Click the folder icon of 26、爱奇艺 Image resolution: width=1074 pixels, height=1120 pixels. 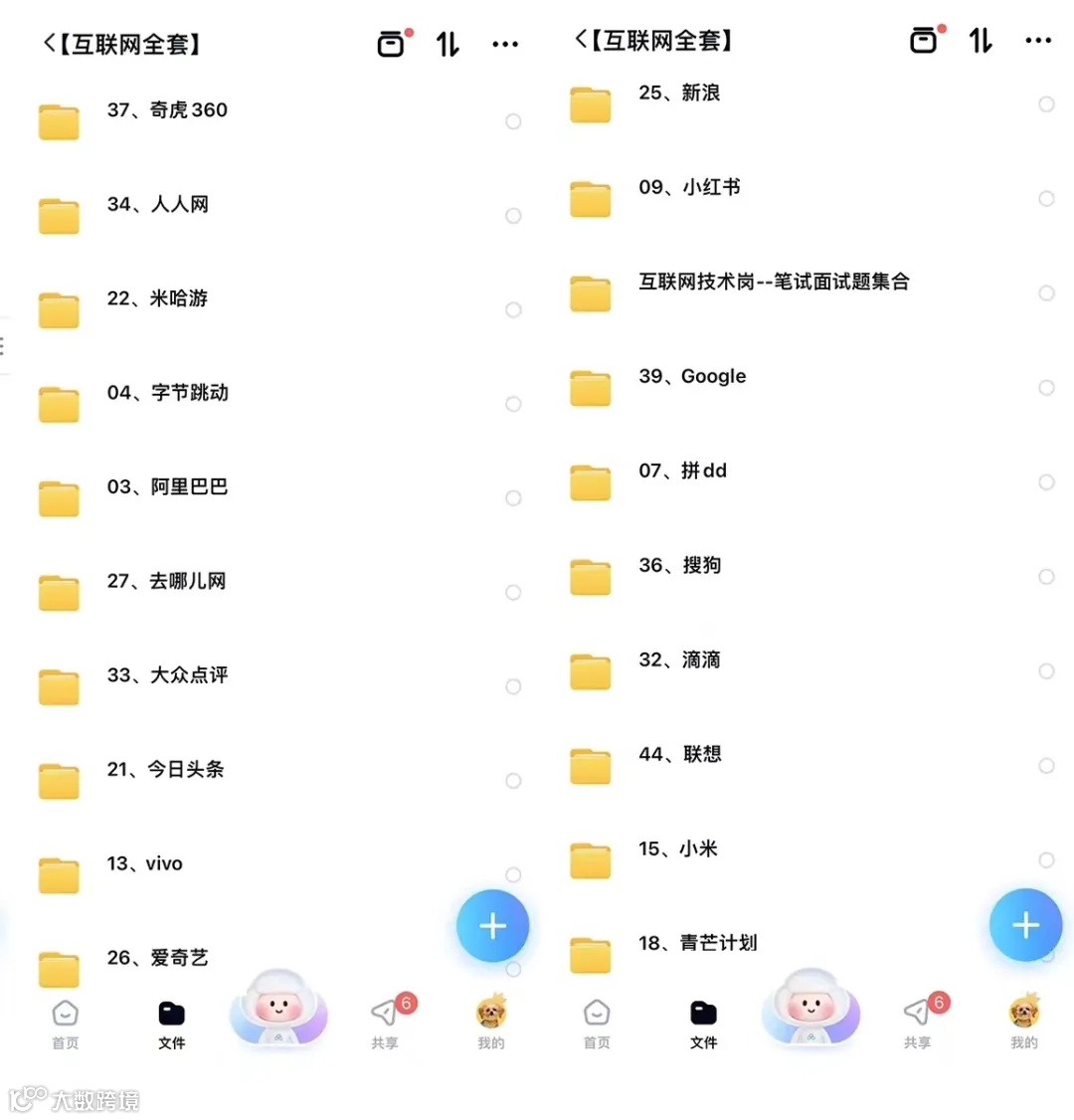click(59, 969)
